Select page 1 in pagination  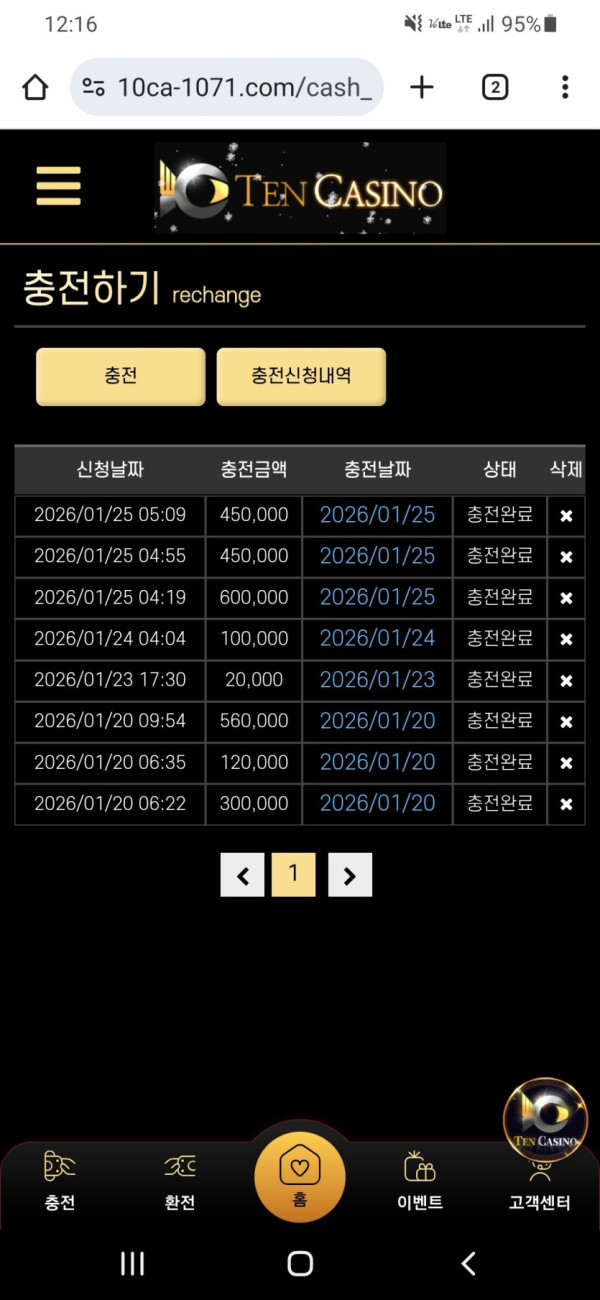[293, 874]
